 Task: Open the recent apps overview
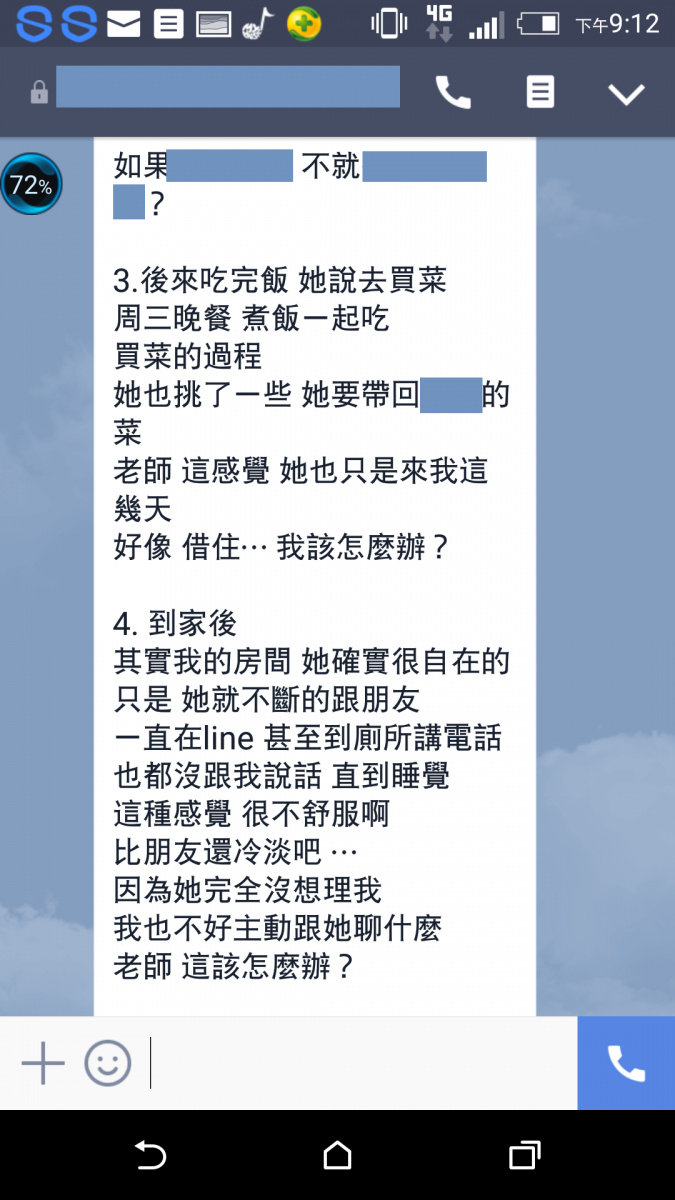click(524, 1156)
